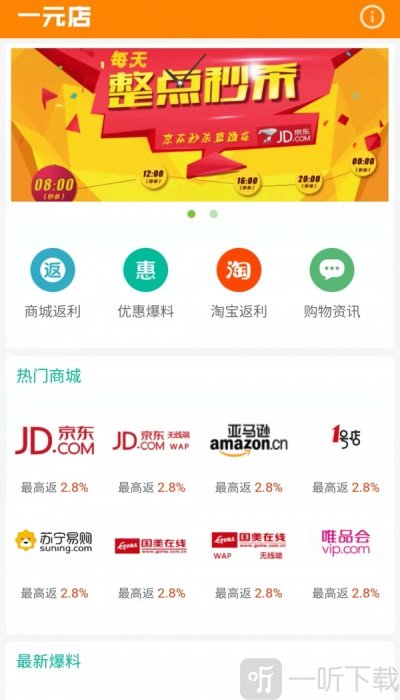Screen dimensions: 400x700
Task: Open 优惠爆料 deal tips
Action: pyautogui.click(x=146, y=283)
